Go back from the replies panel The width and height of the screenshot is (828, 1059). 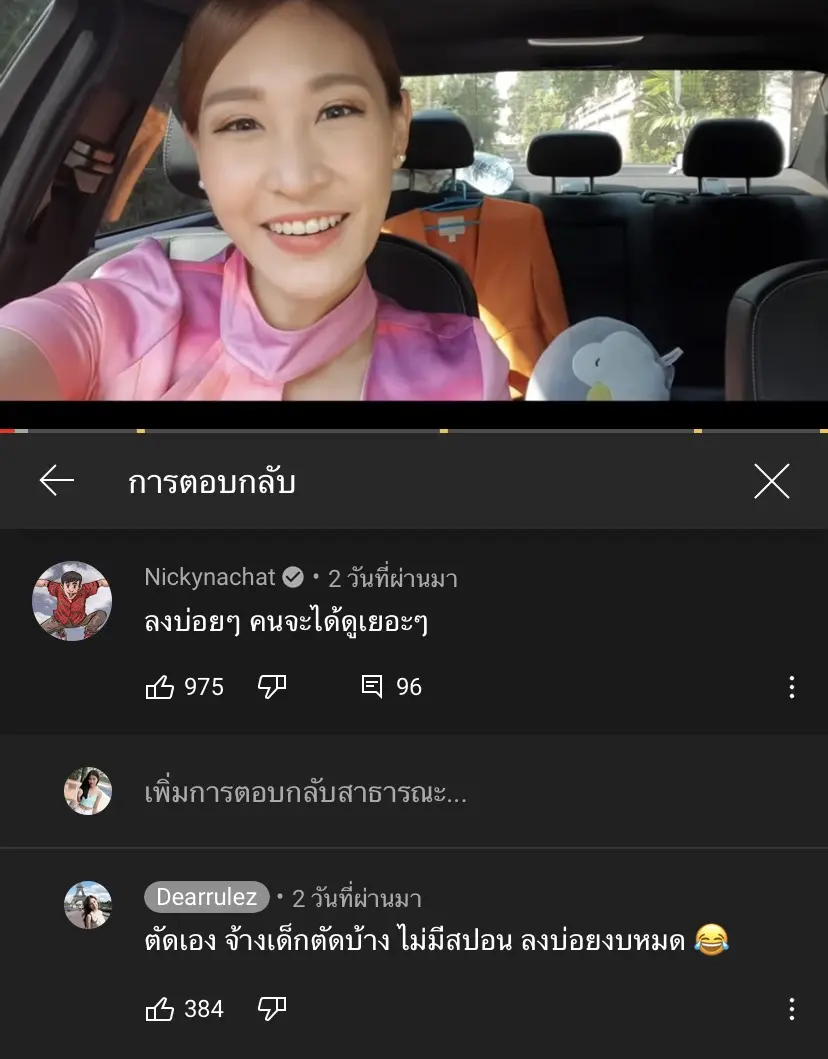pos(57,482)
